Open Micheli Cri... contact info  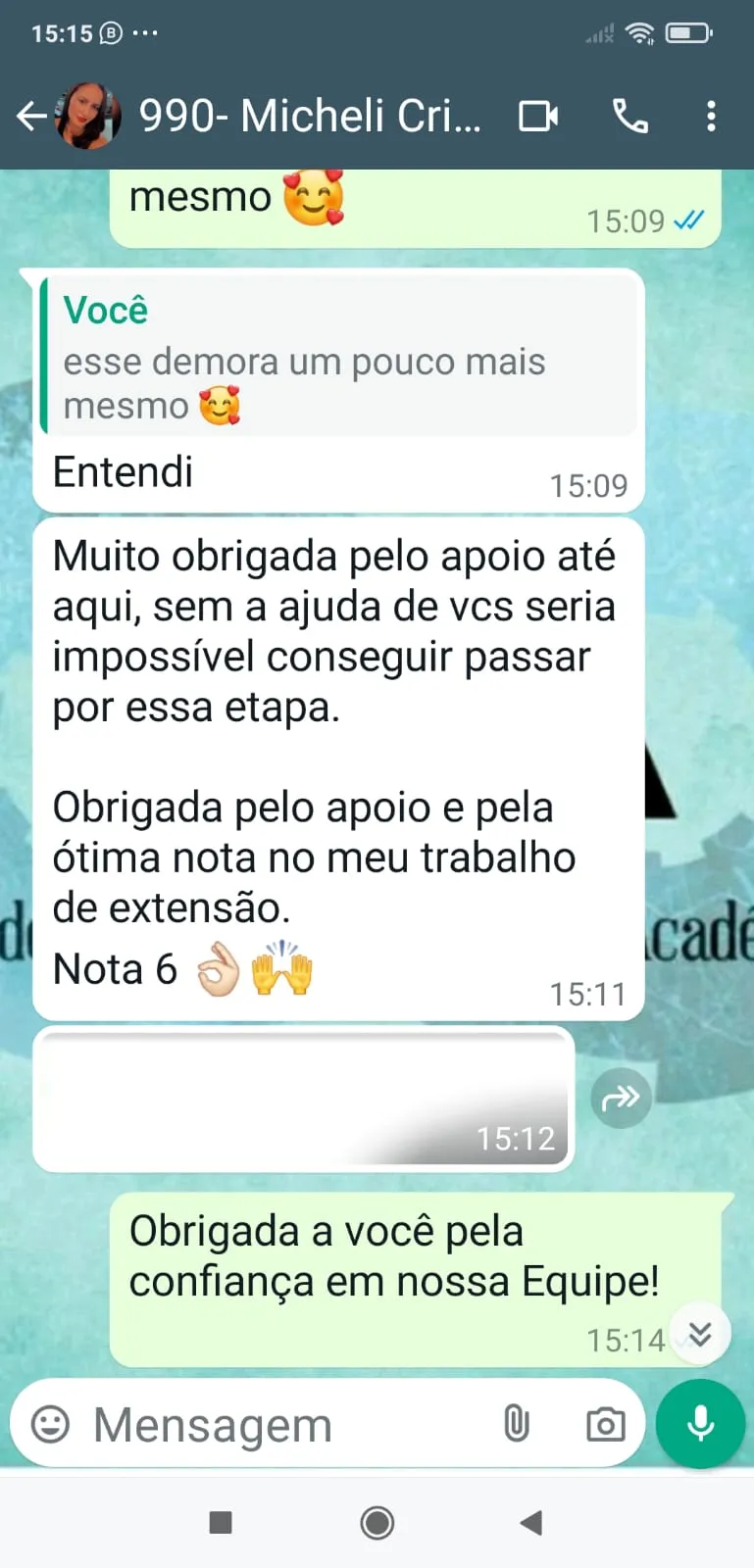309,117
